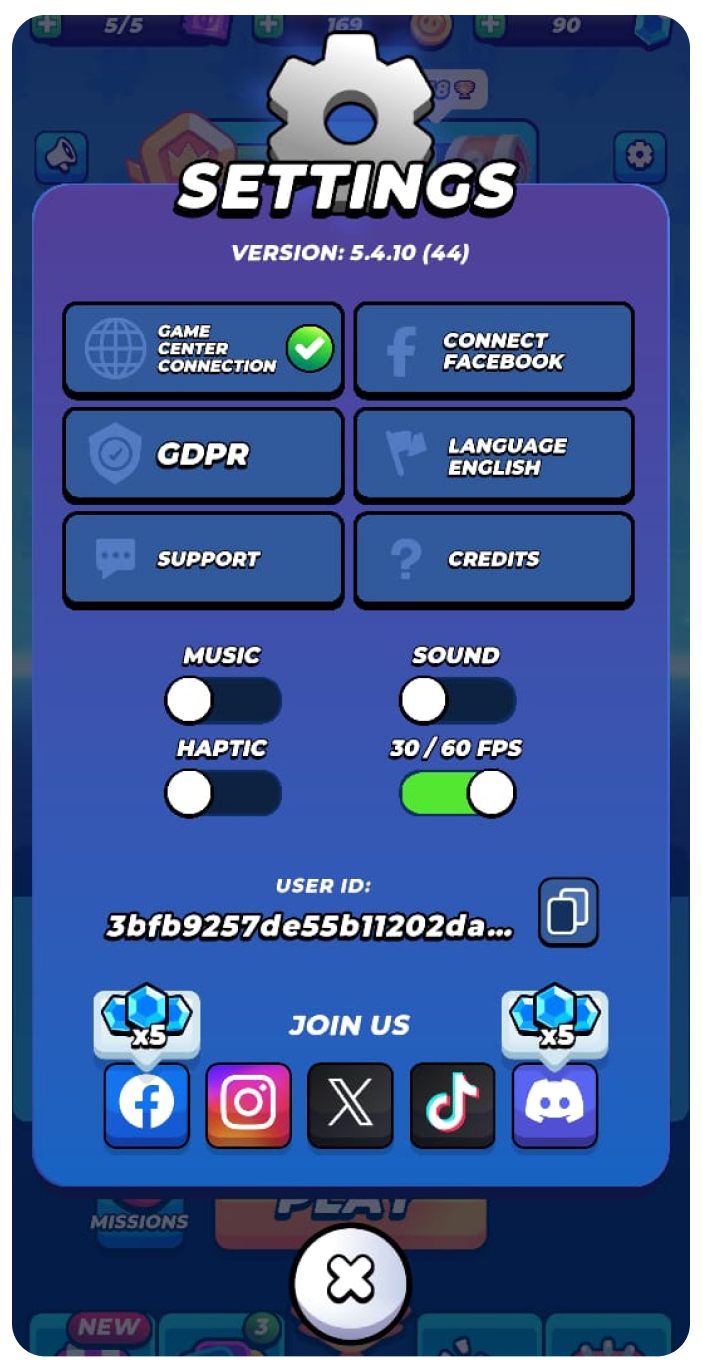Viewport: 702px width, 1367px height.
Task: Open Game Center Connection settings
Action: [x=203, y=349]
